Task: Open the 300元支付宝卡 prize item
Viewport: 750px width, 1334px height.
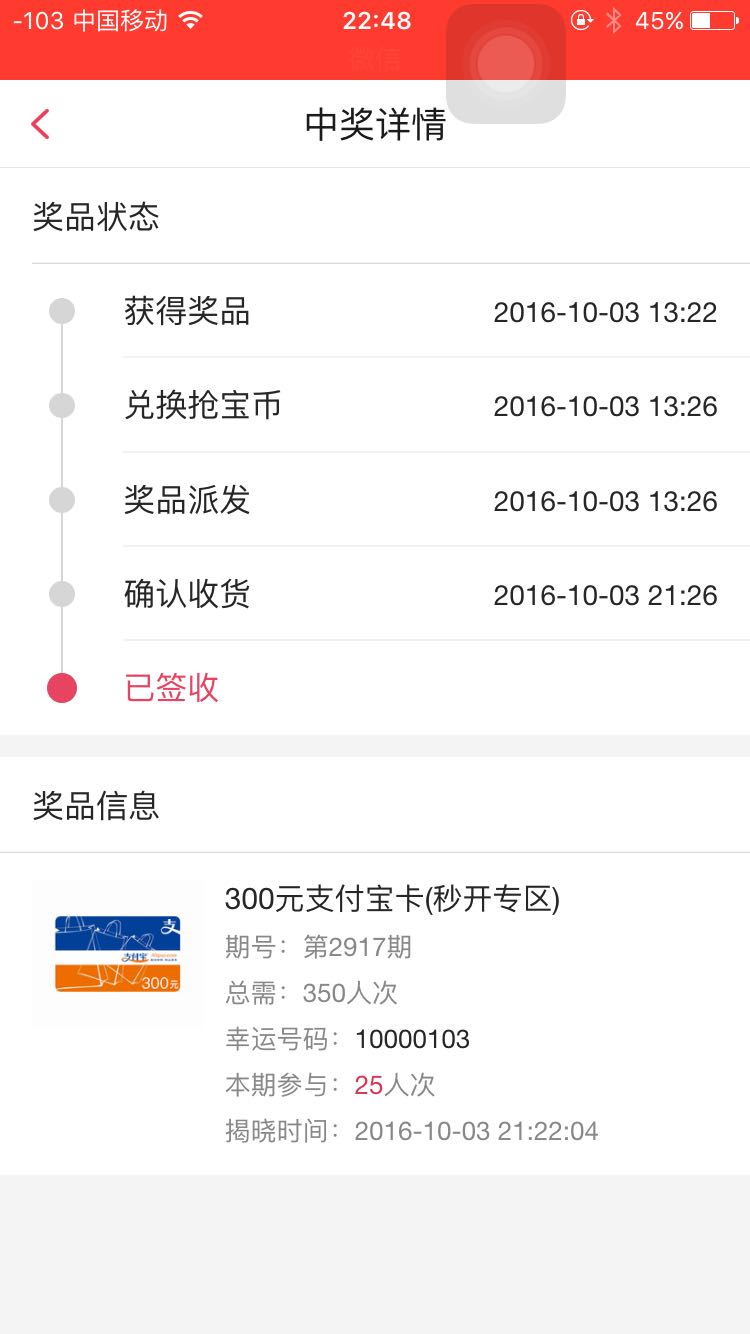Action: (x=375, y=1013)
